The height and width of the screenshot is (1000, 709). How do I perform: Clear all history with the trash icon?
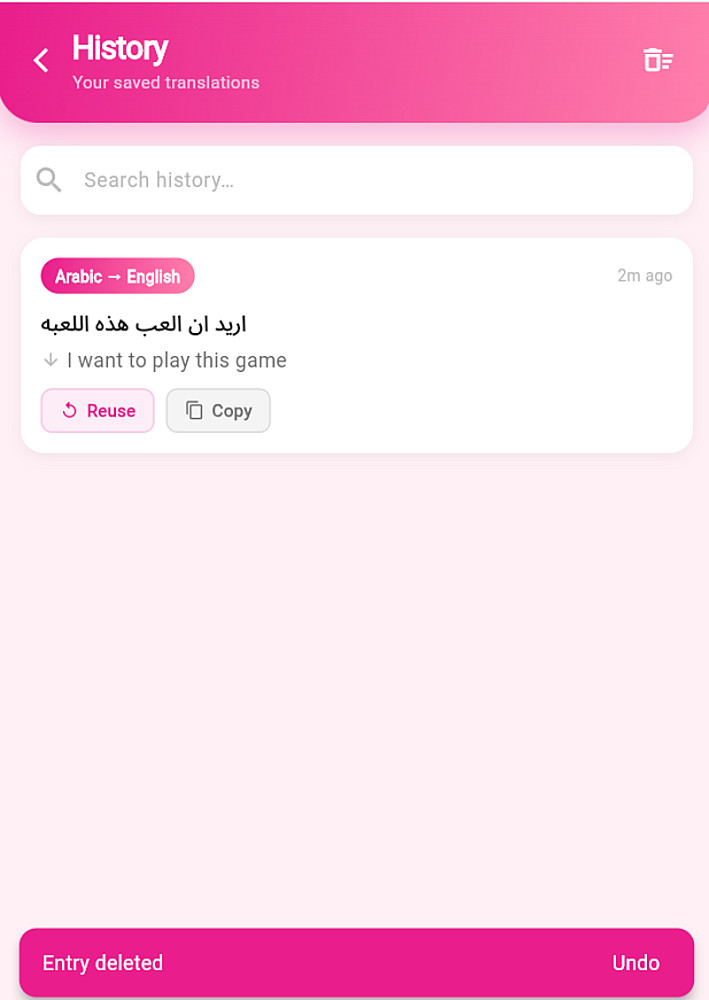tap(657, 60)
